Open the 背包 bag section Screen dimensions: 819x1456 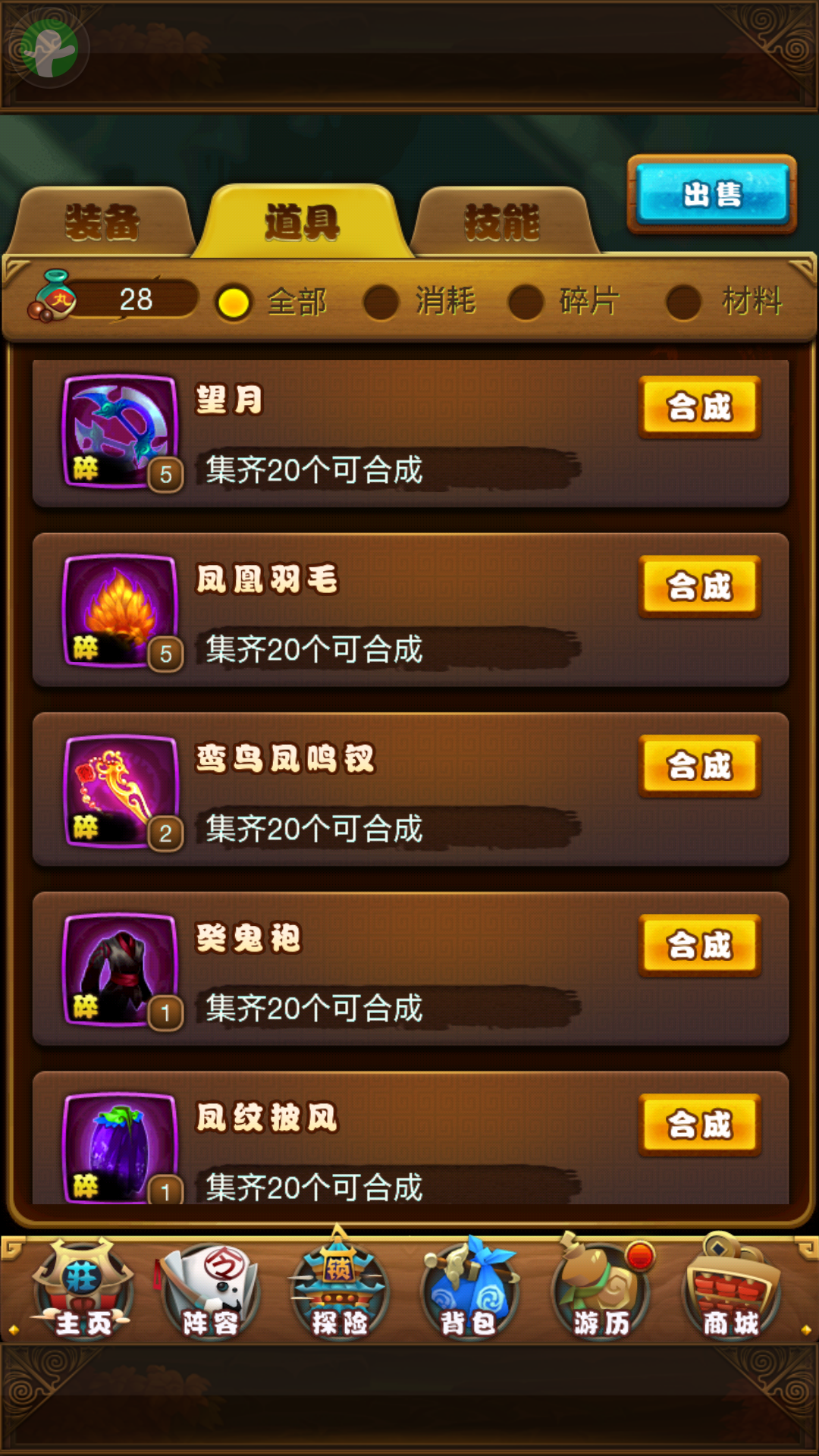469,1291
